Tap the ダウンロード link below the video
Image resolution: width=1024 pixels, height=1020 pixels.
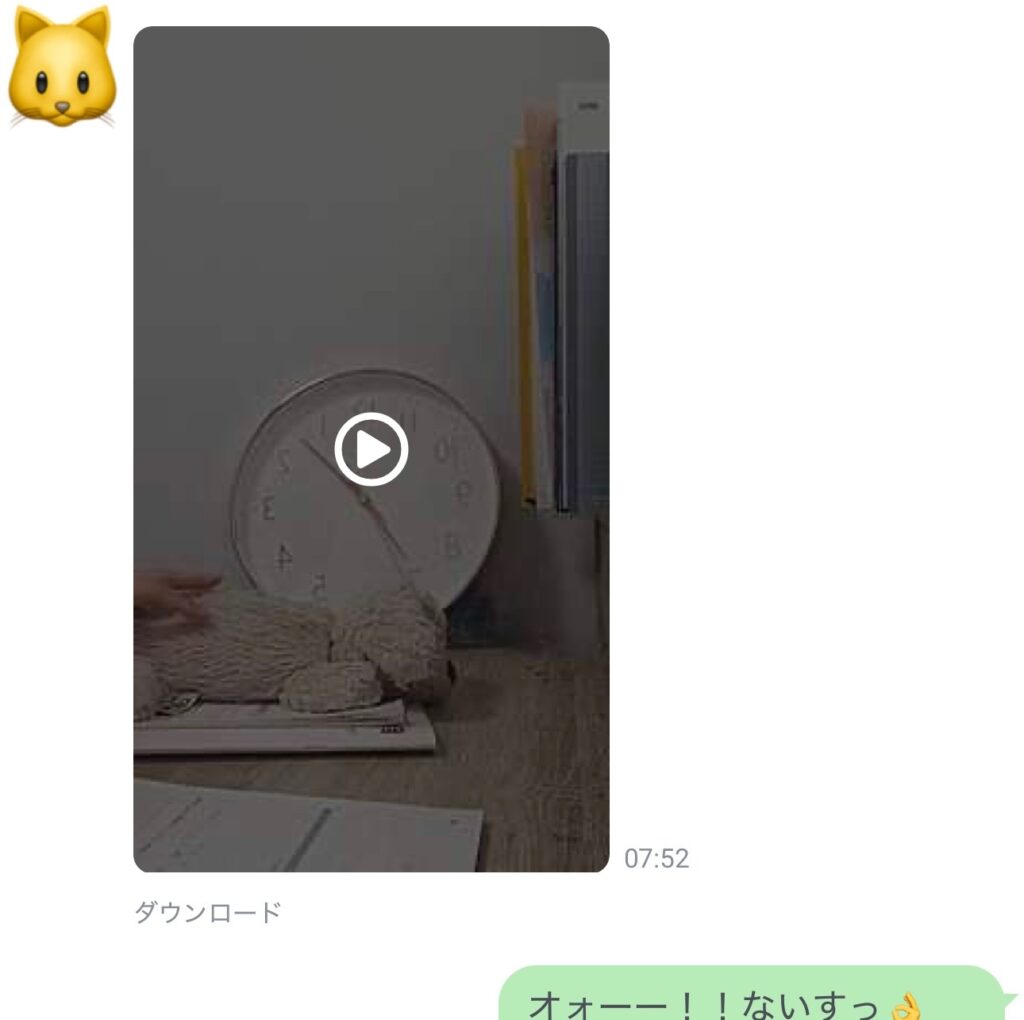[x=208, y=912]
